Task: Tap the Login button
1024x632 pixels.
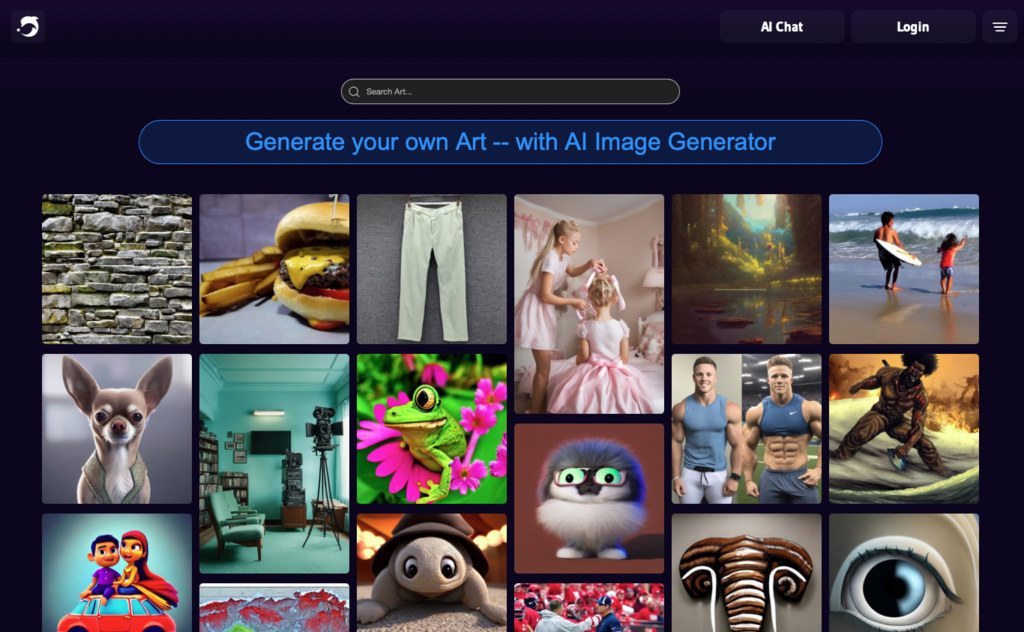Action: [x=912, y=27]
